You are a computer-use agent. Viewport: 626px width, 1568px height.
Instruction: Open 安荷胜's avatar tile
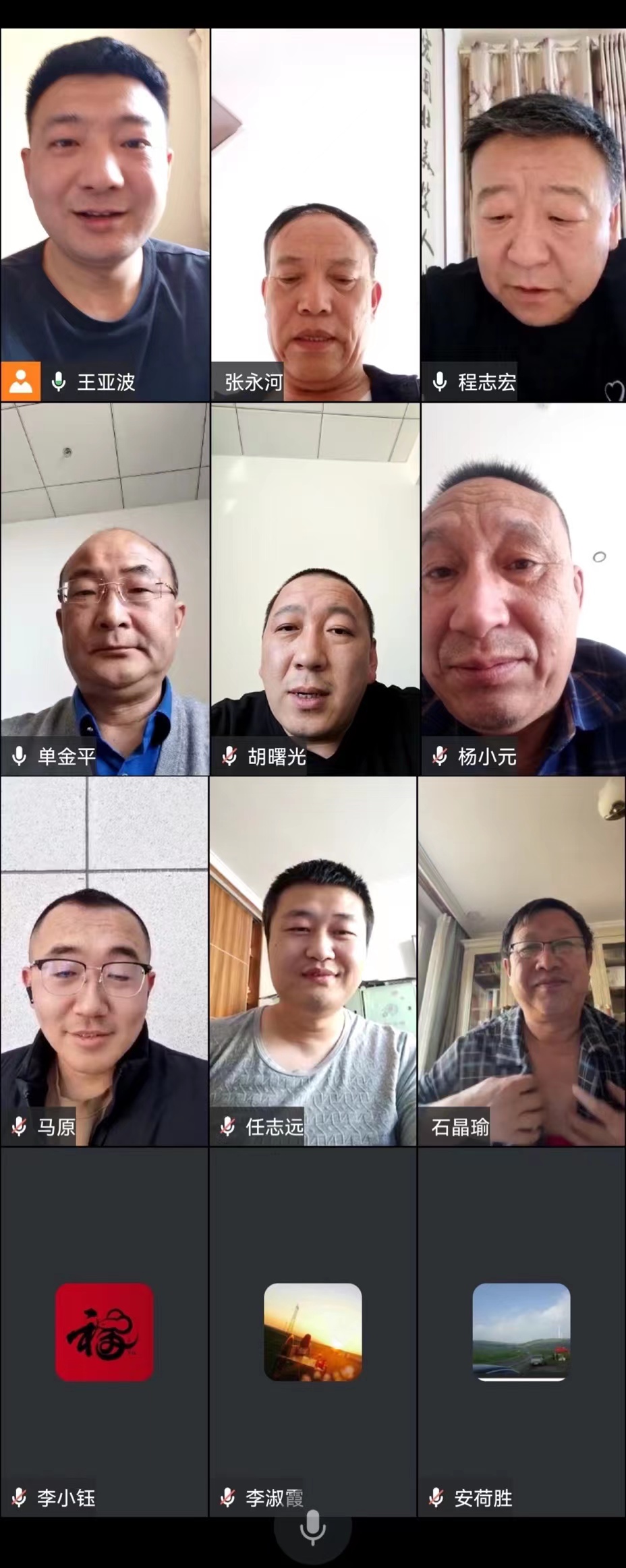coord(521,1332)
